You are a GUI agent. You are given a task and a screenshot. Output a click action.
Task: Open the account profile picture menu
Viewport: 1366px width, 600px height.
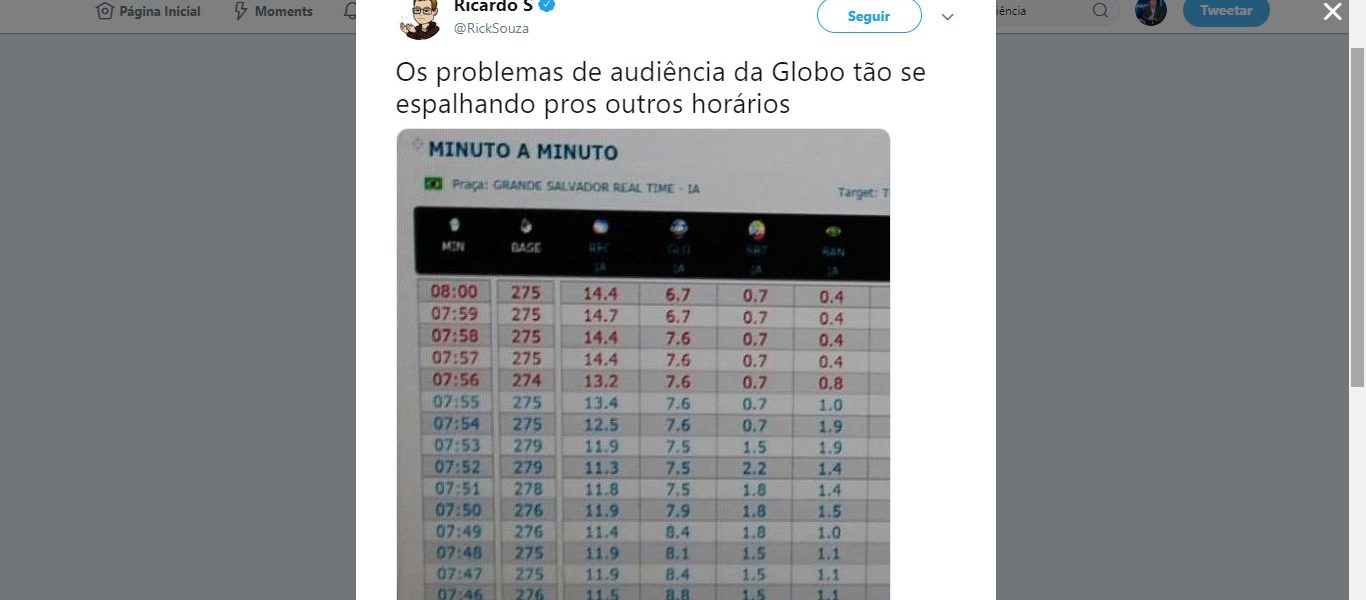1151,12
